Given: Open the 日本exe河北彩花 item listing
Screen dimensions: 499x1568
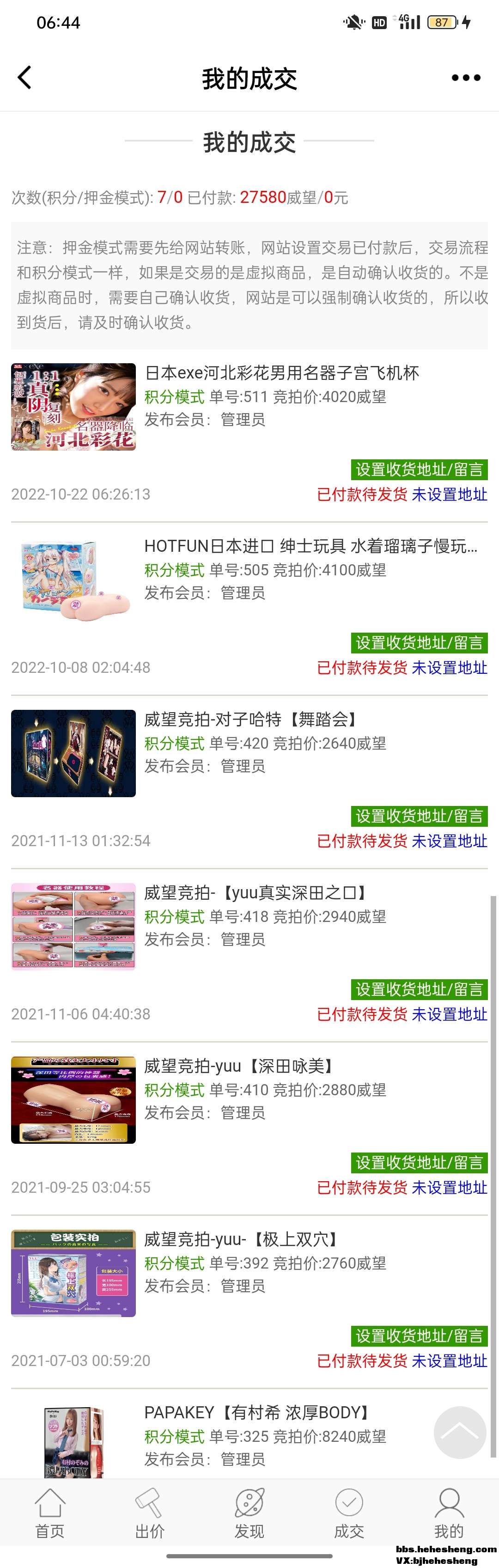Looking at the screenshot, I should [x=281, y=372].
